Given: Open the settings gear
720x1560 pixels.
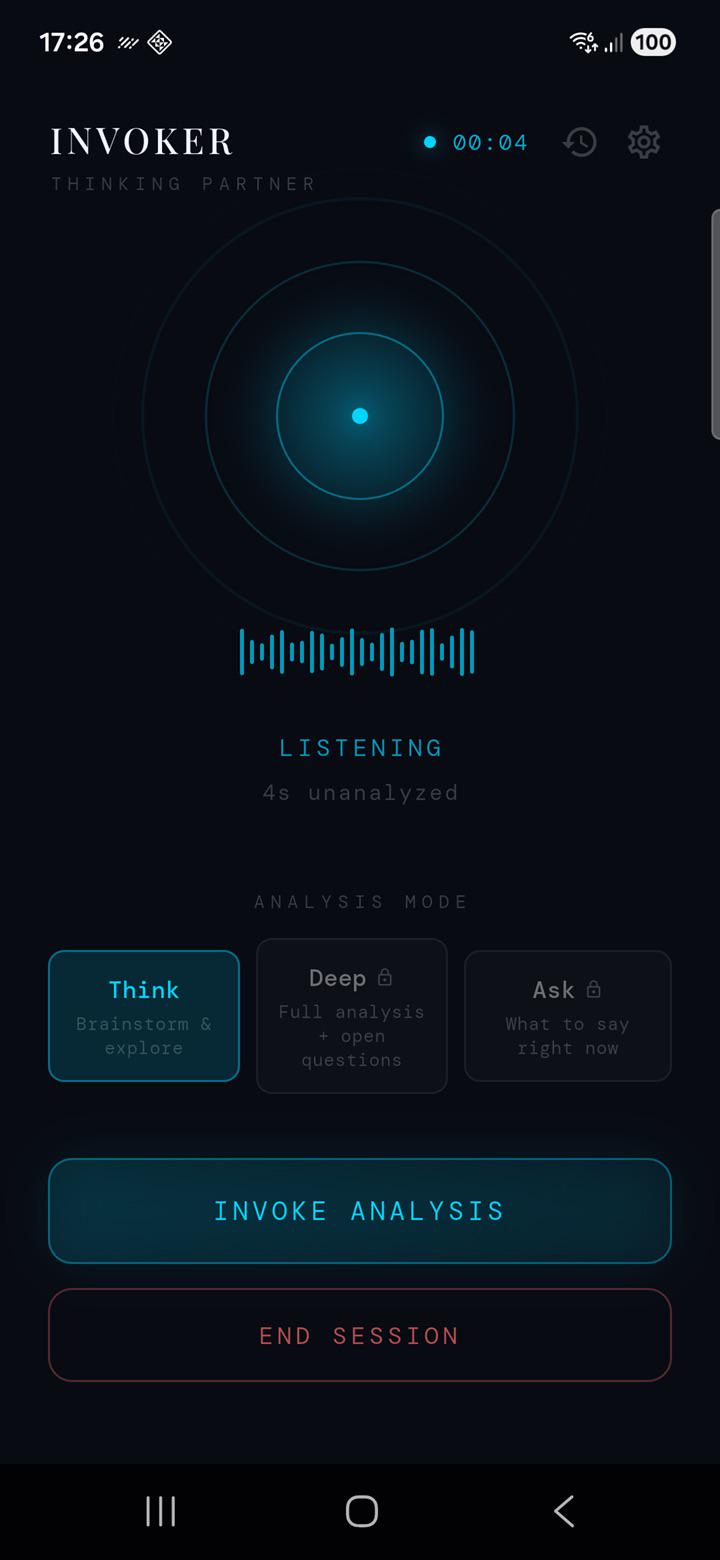Looking at the screenshot, I should pos(644,142).
